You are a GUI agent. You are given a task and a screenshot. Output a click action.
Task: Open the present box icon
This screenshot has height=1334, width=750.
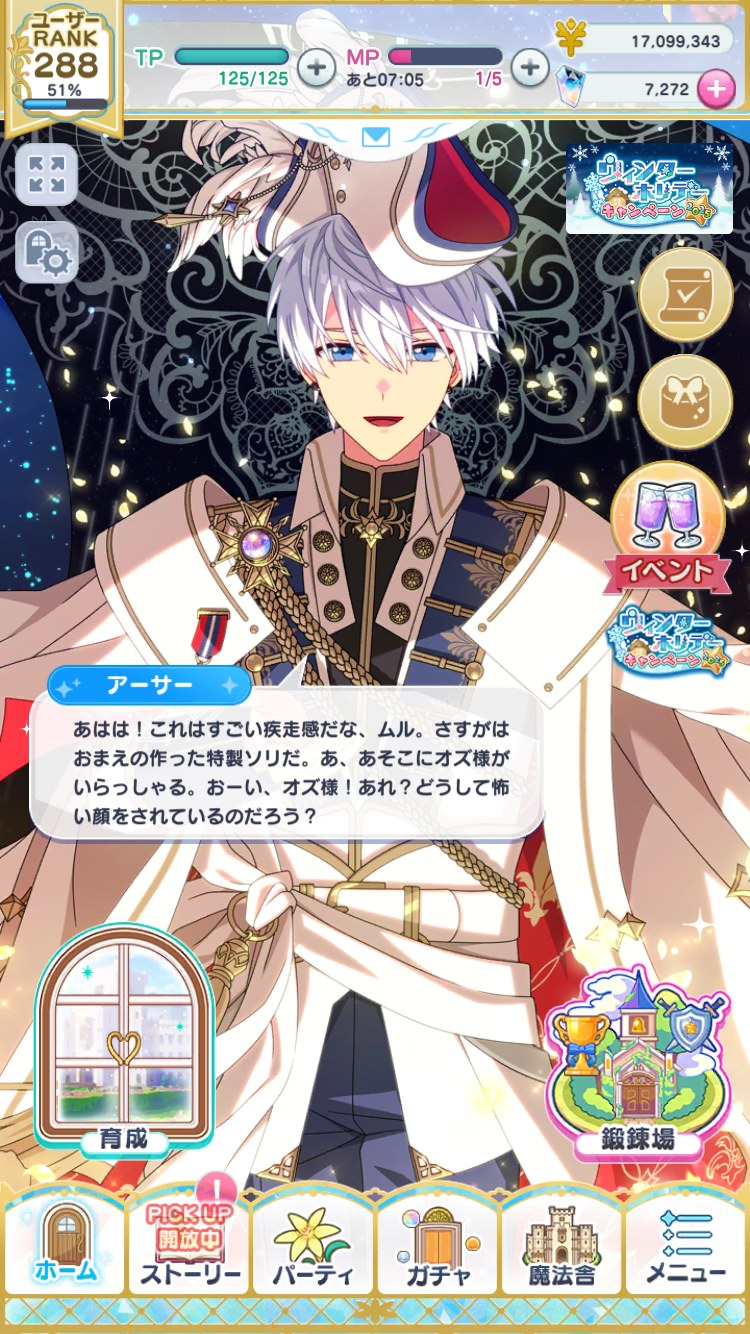pyautogui.click(x=685, y=401)
